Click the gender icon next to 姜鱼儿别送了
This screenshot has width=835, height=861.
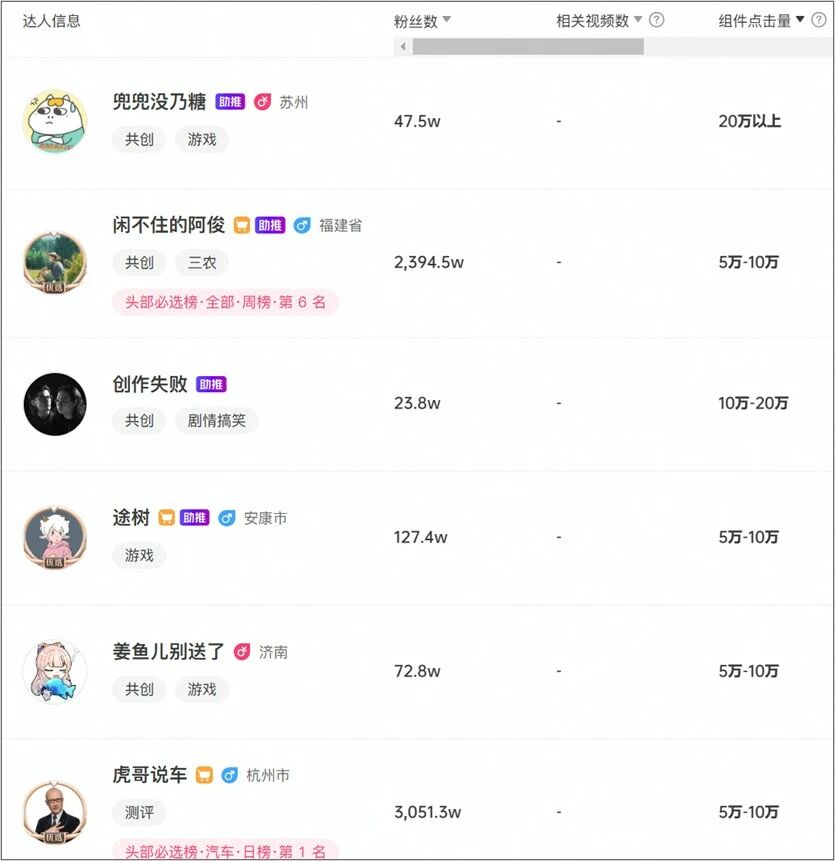[242, 651]
